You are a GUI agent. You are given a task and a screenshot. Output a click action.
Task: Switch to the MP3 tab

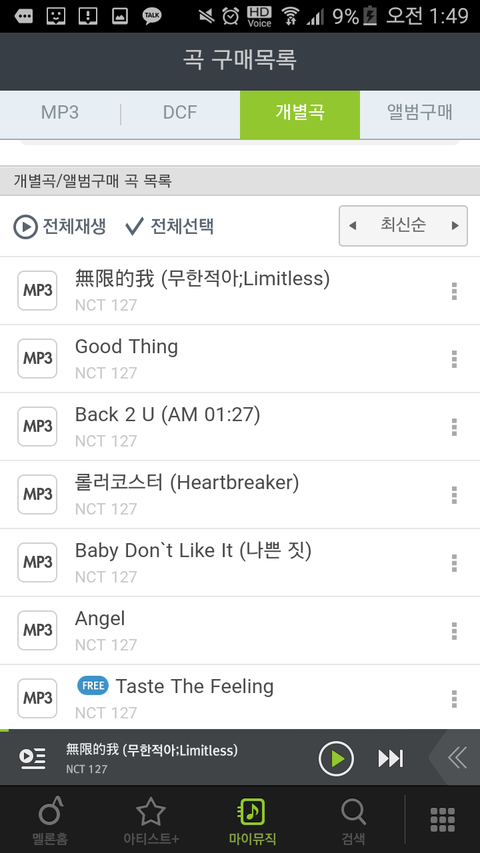pos(60,114)
